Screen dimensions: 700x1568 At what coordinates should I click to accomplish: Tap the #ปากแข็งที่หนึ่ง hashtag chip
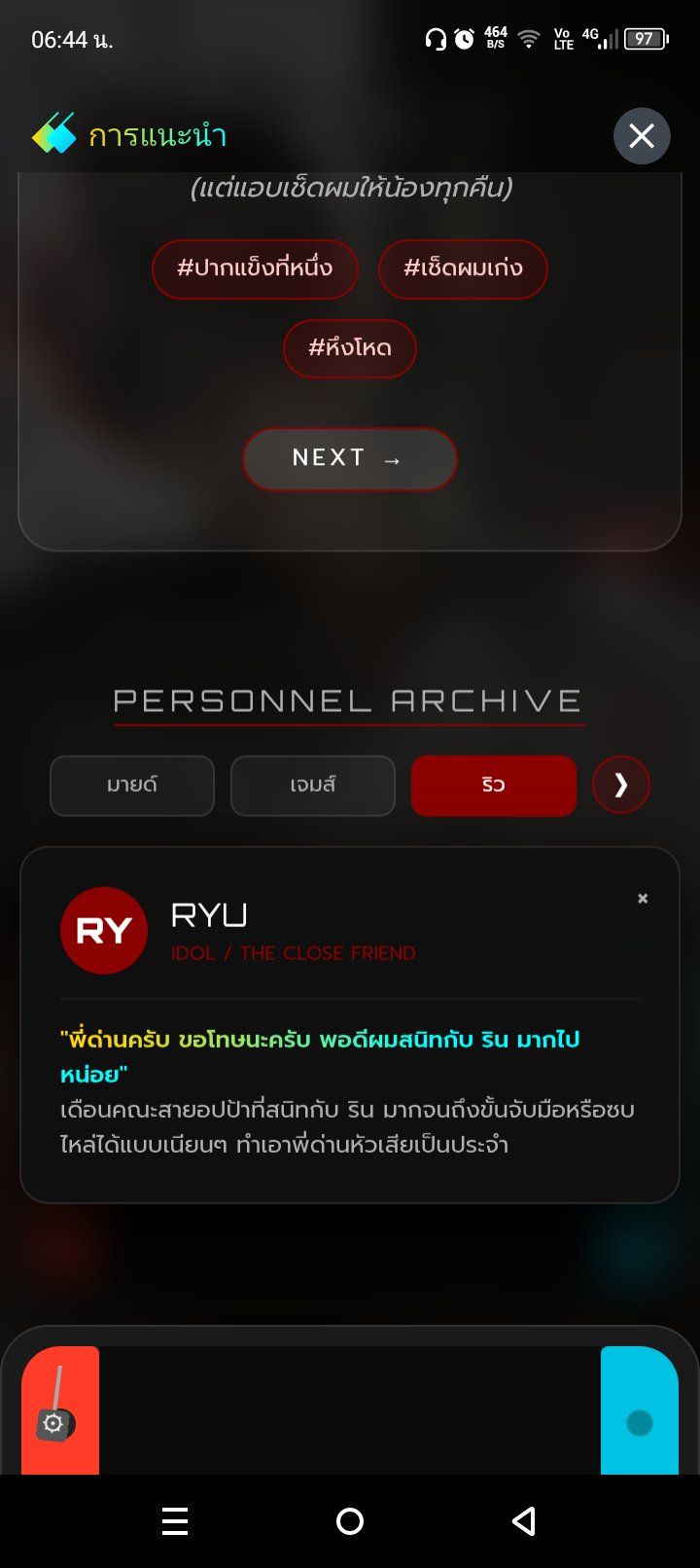point(255,268)
